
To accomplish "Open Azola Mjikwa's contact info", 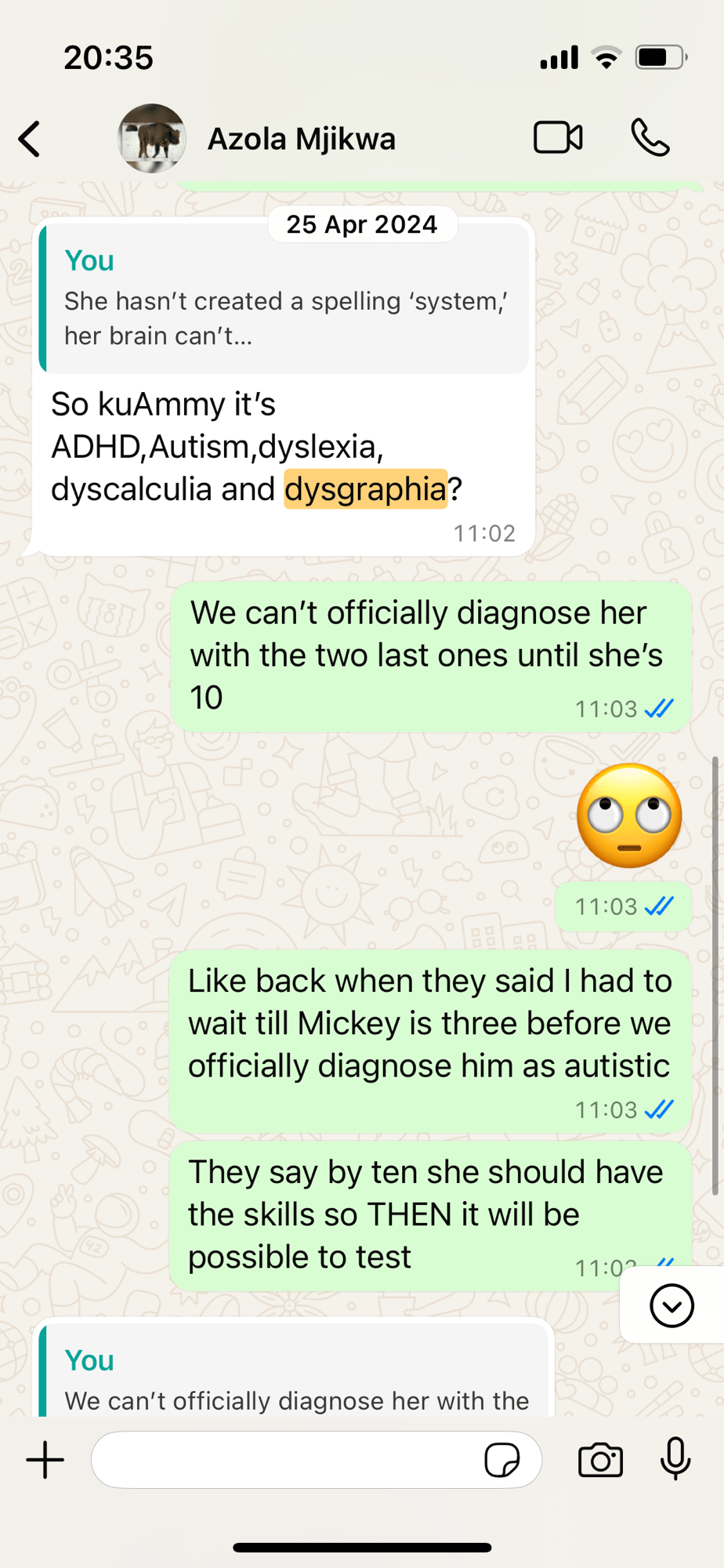I will [x=301, y=140].
